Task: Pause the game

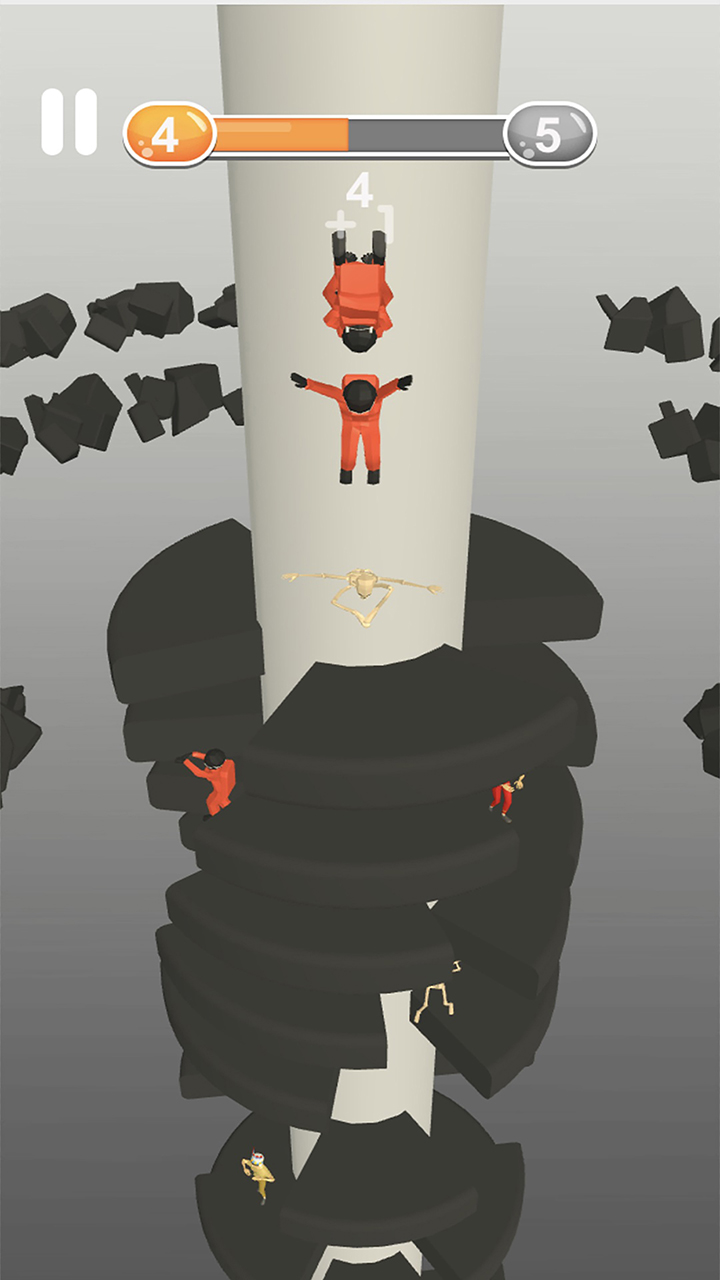Action: click(69, 122)
